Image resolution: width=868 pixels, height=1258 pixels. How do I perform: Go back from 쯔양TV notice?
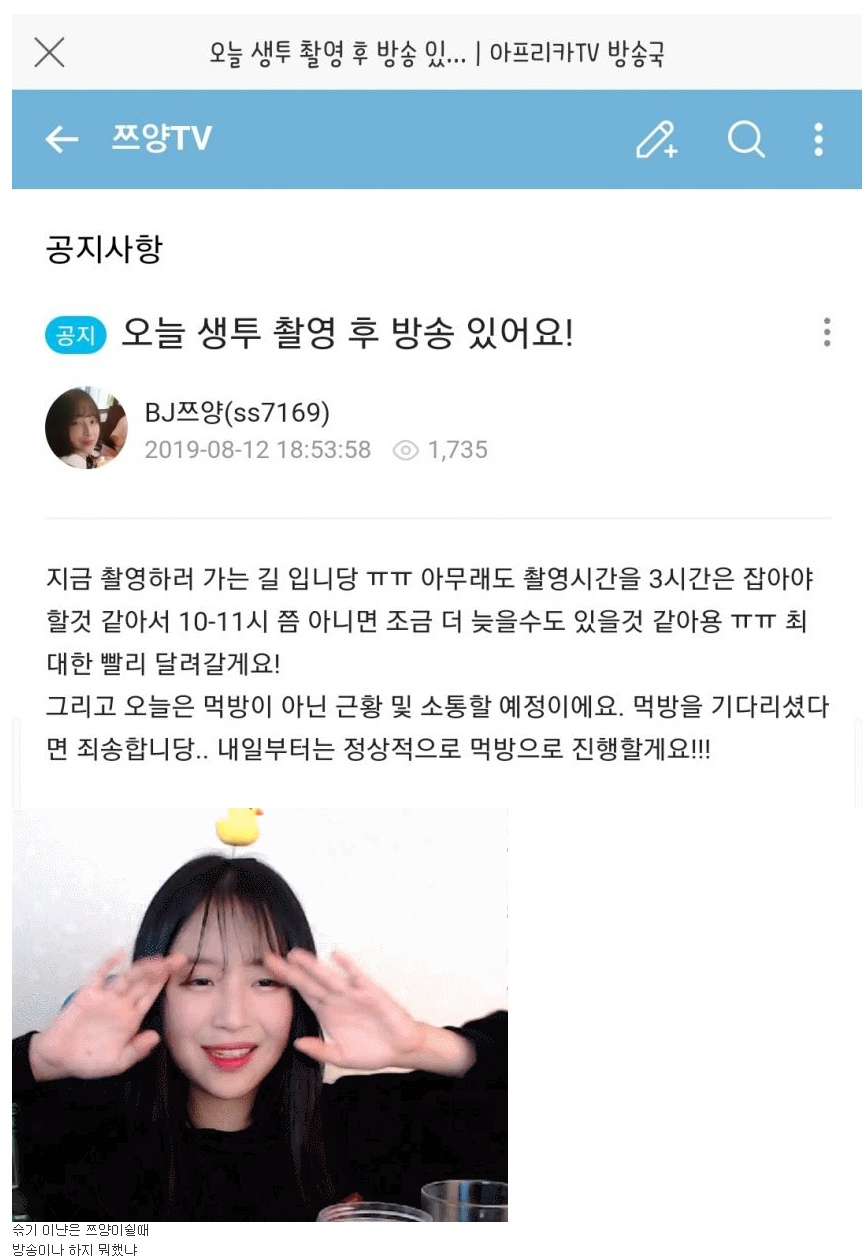pos(62,140)
